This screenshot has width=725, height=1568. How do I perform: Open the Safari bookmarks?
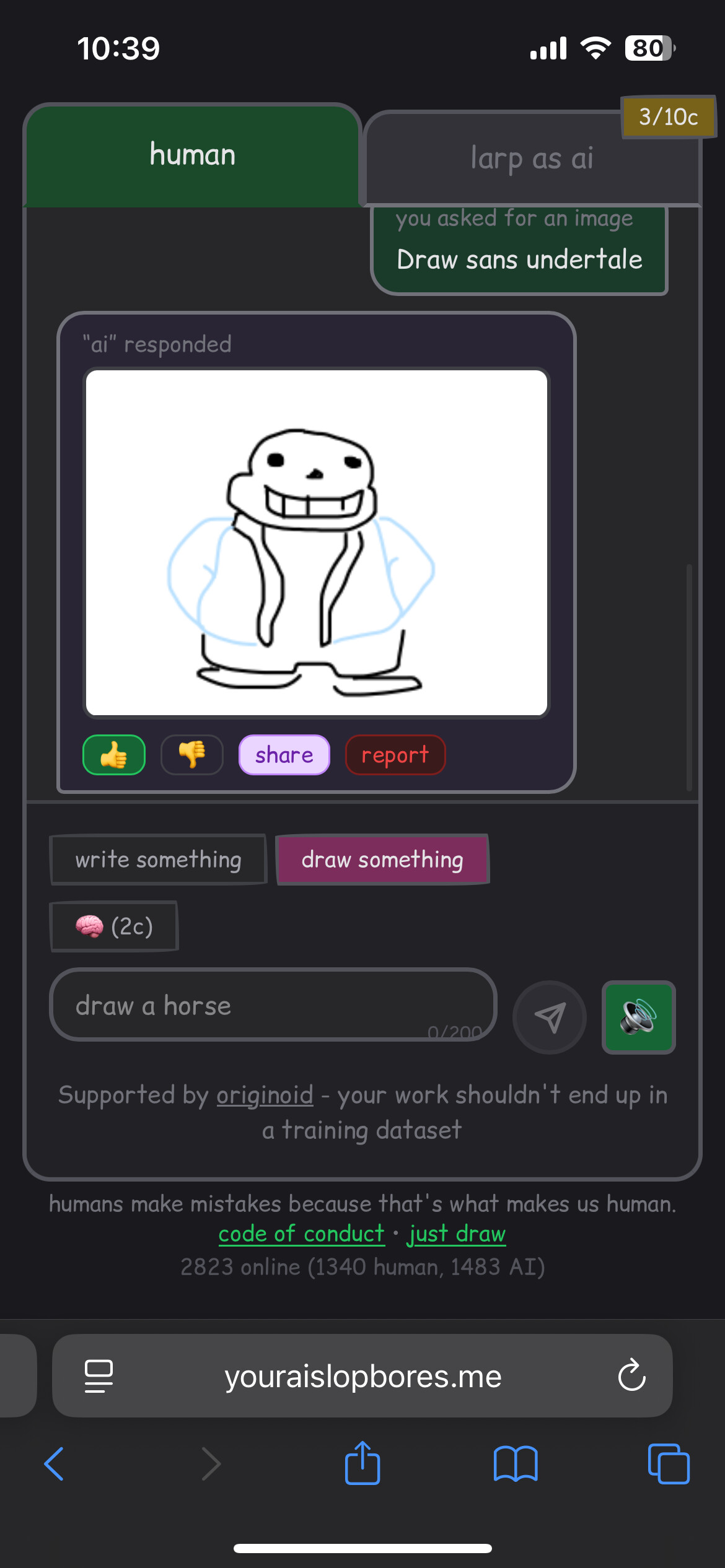[516, 1463]
